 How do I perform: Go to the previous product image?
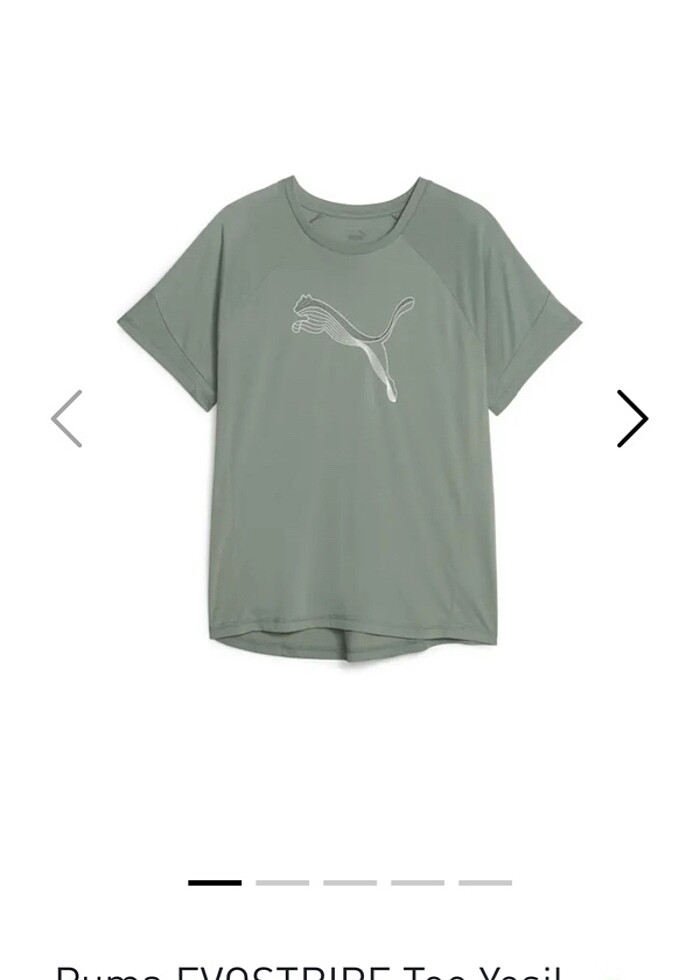click(67, 419)
